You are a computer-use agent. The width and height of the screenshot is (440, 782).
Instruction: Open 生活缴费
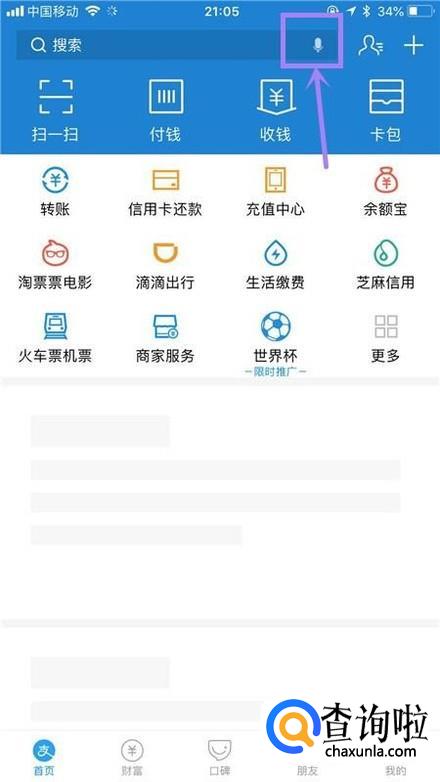click(275, 265)
